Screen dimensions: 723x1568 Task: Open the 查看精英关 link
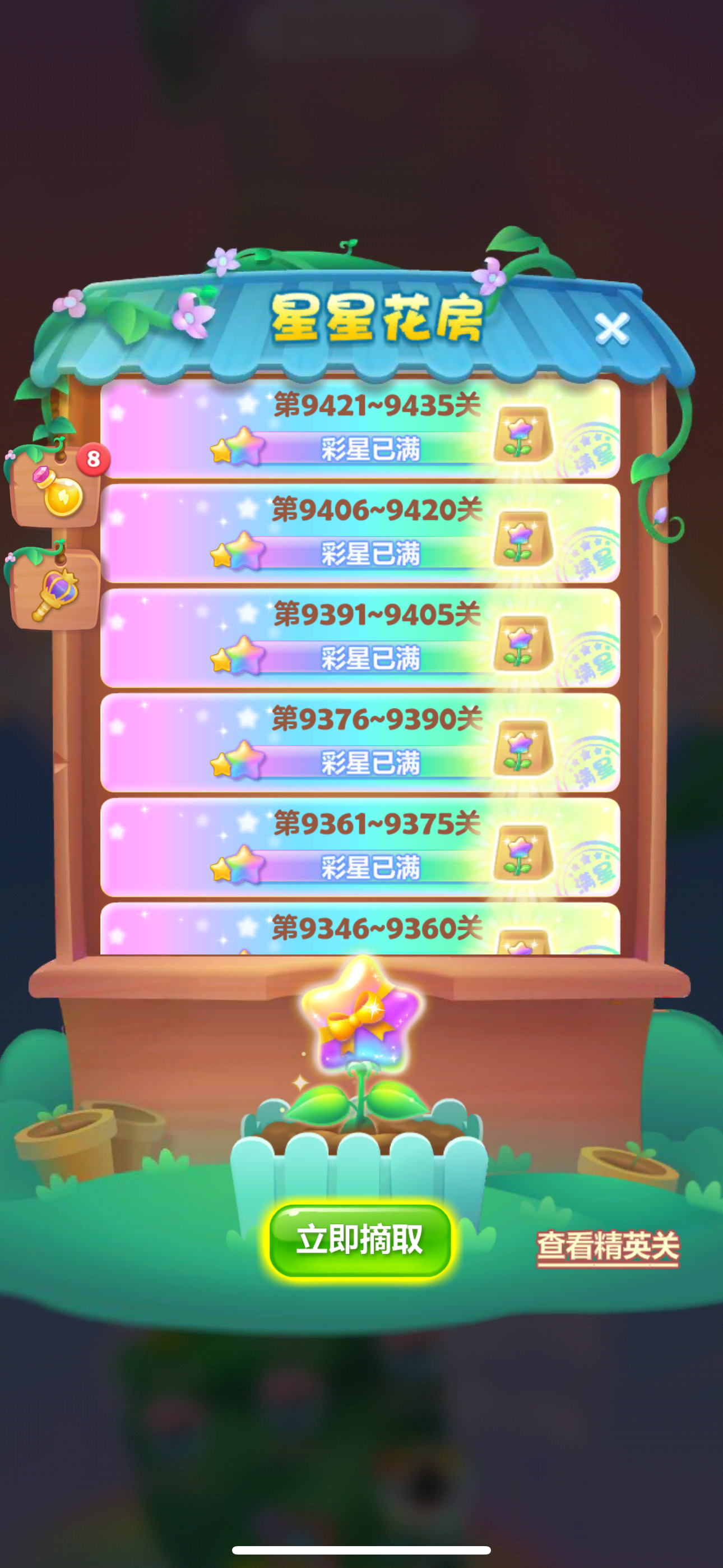pyautogui.click(x=608, y=1246)
